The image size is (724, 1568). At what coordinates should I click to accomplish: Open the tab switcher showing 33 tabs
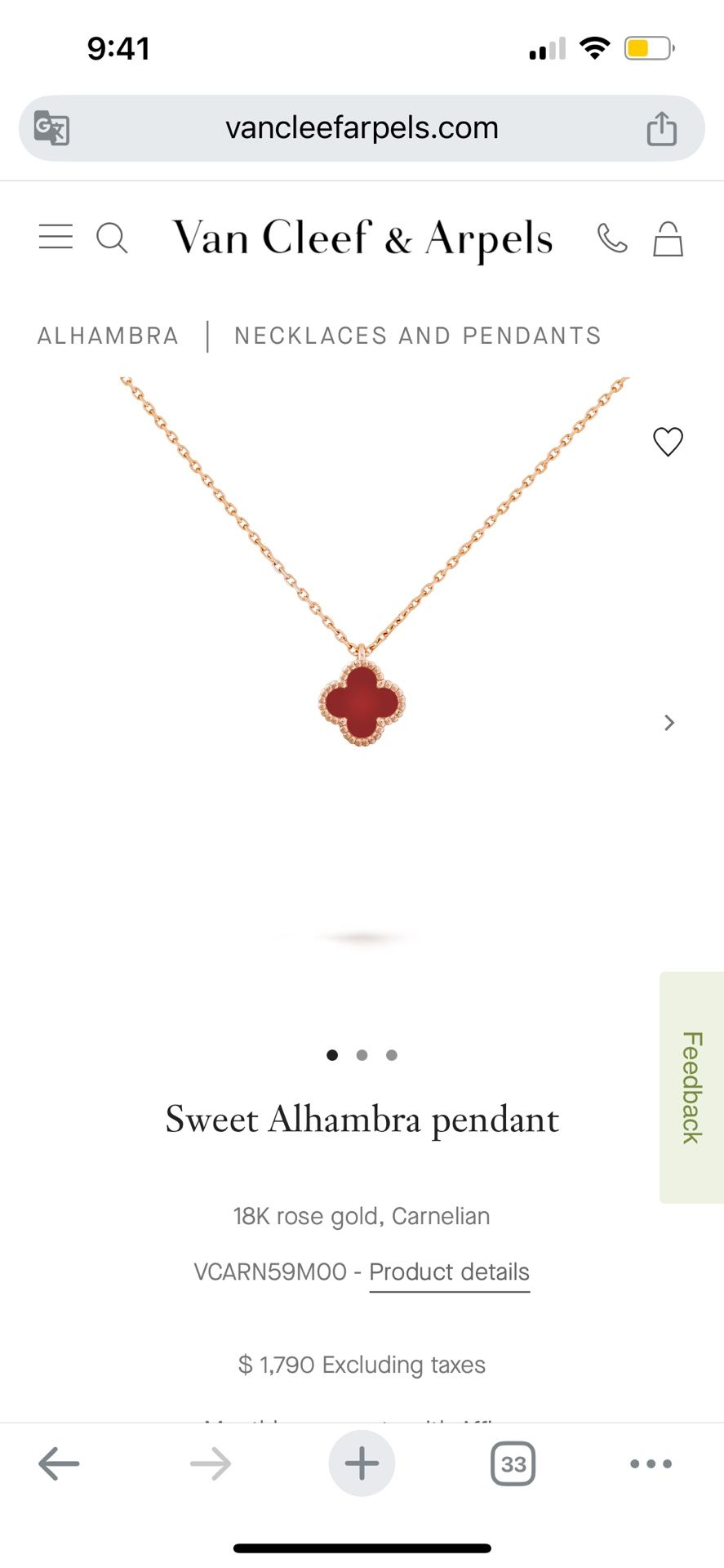512,1463
